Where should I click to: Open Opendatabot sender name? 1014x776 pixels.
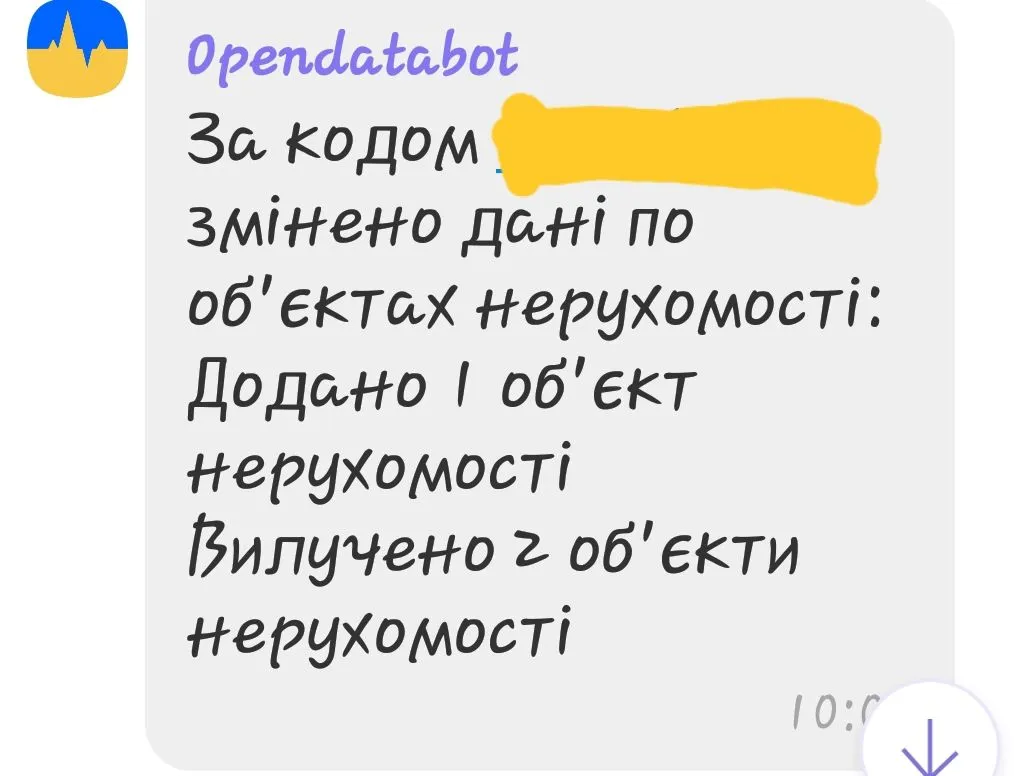(x=352, y=56)
